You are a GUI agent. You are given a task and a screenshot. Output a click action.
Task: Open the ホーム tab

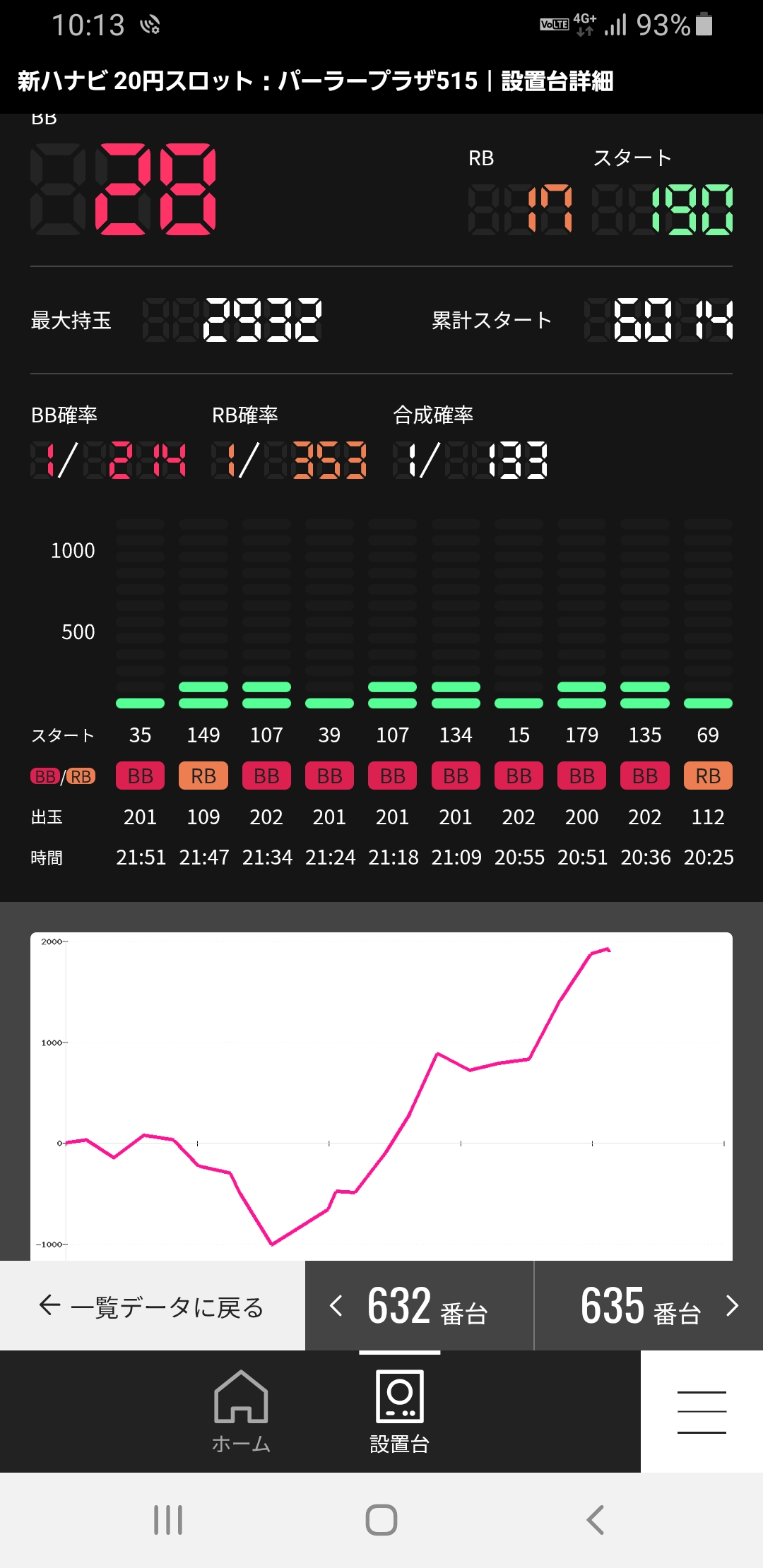click(241, 1411)
